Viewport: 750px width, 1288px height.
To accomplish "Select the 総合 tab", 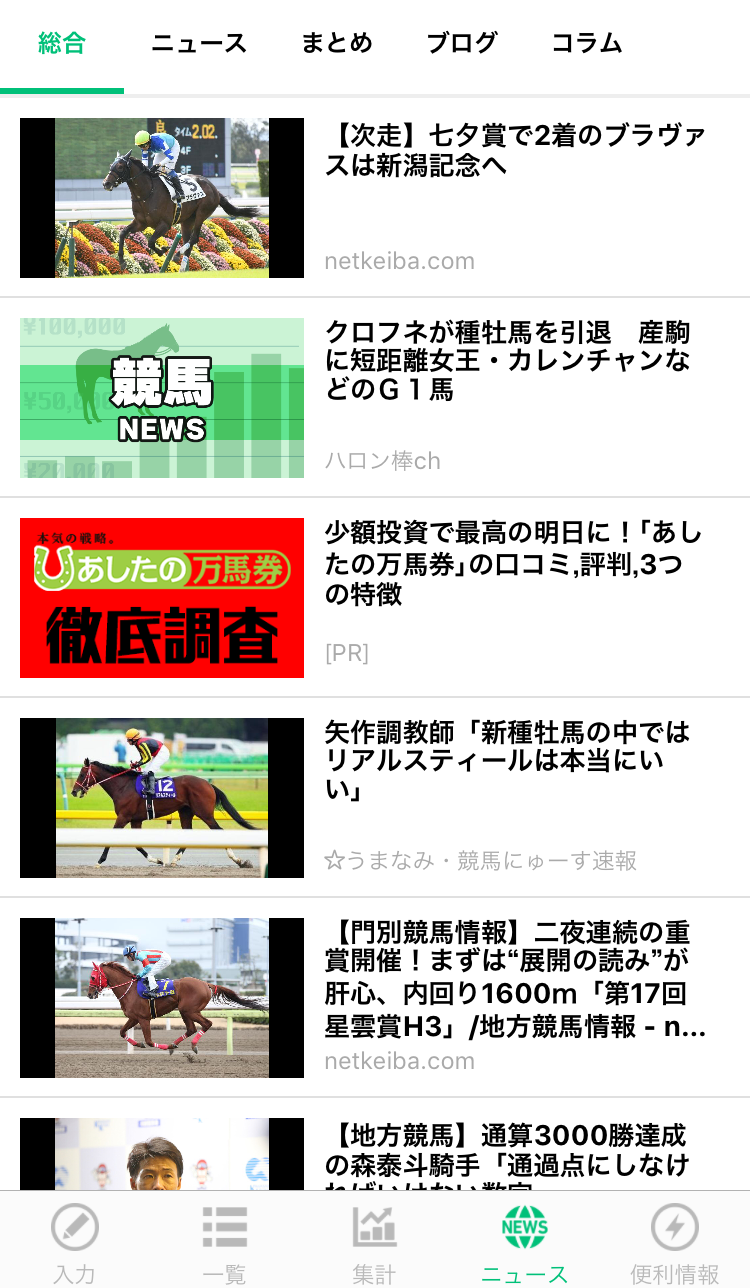I will point(62,43).
